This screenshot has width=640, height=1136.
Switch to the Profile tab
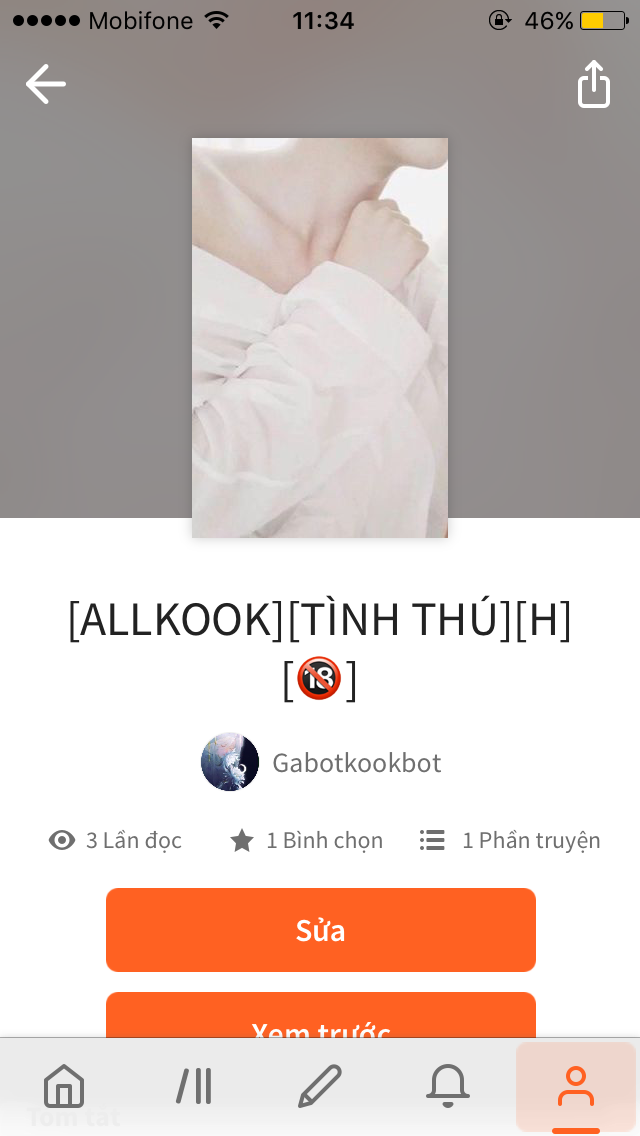pyautogui.click(x=575, y=1086)
